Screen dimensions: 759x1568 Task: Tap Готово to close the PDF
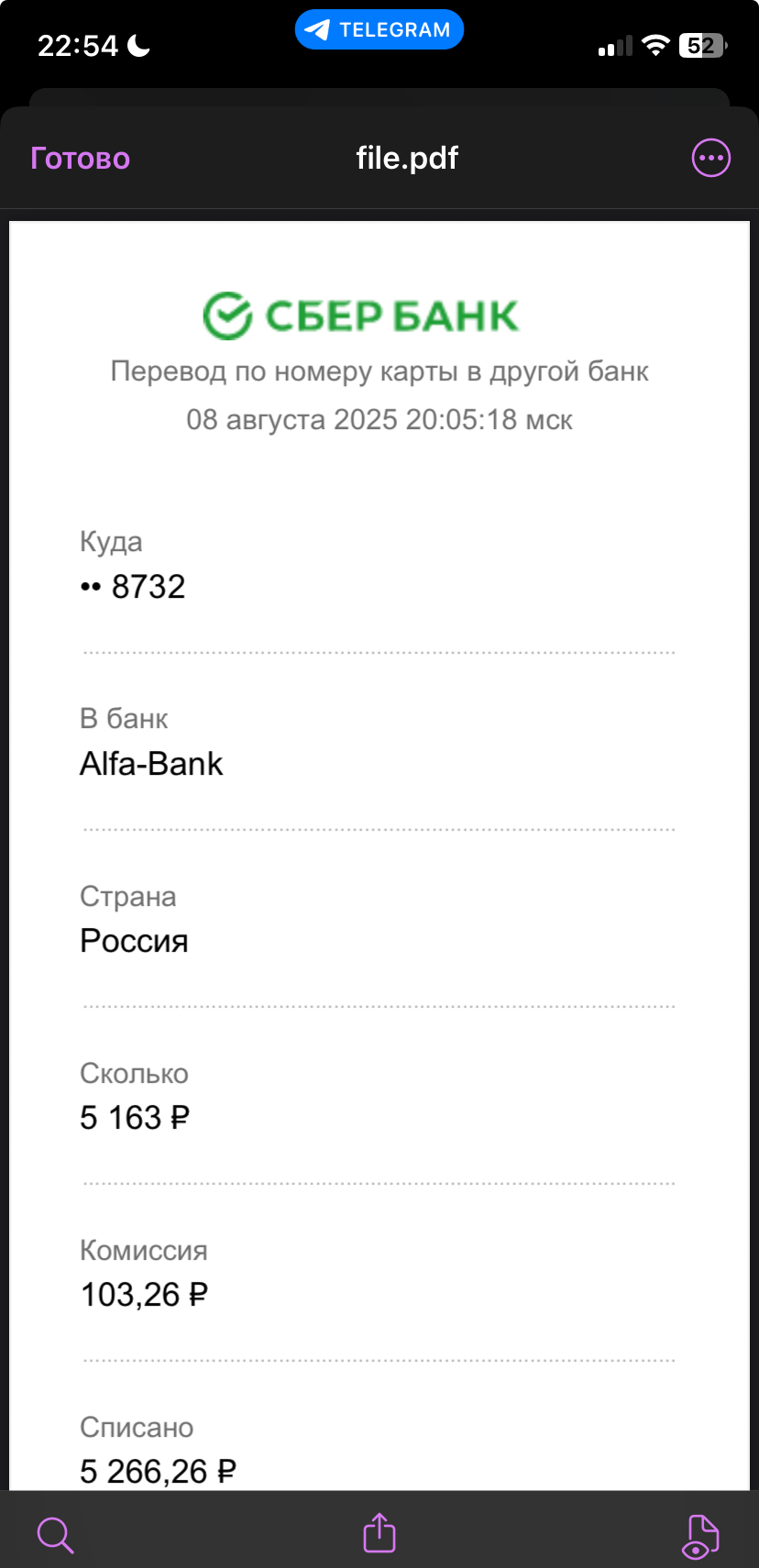[81, 159]
